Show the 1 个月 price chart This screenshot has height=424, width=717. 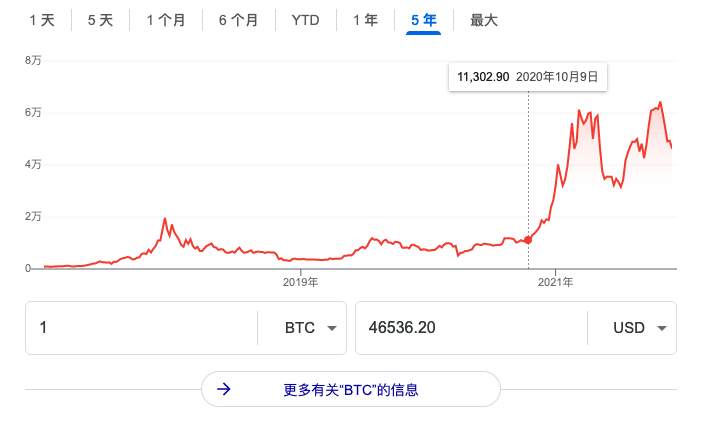coord(165,20)
